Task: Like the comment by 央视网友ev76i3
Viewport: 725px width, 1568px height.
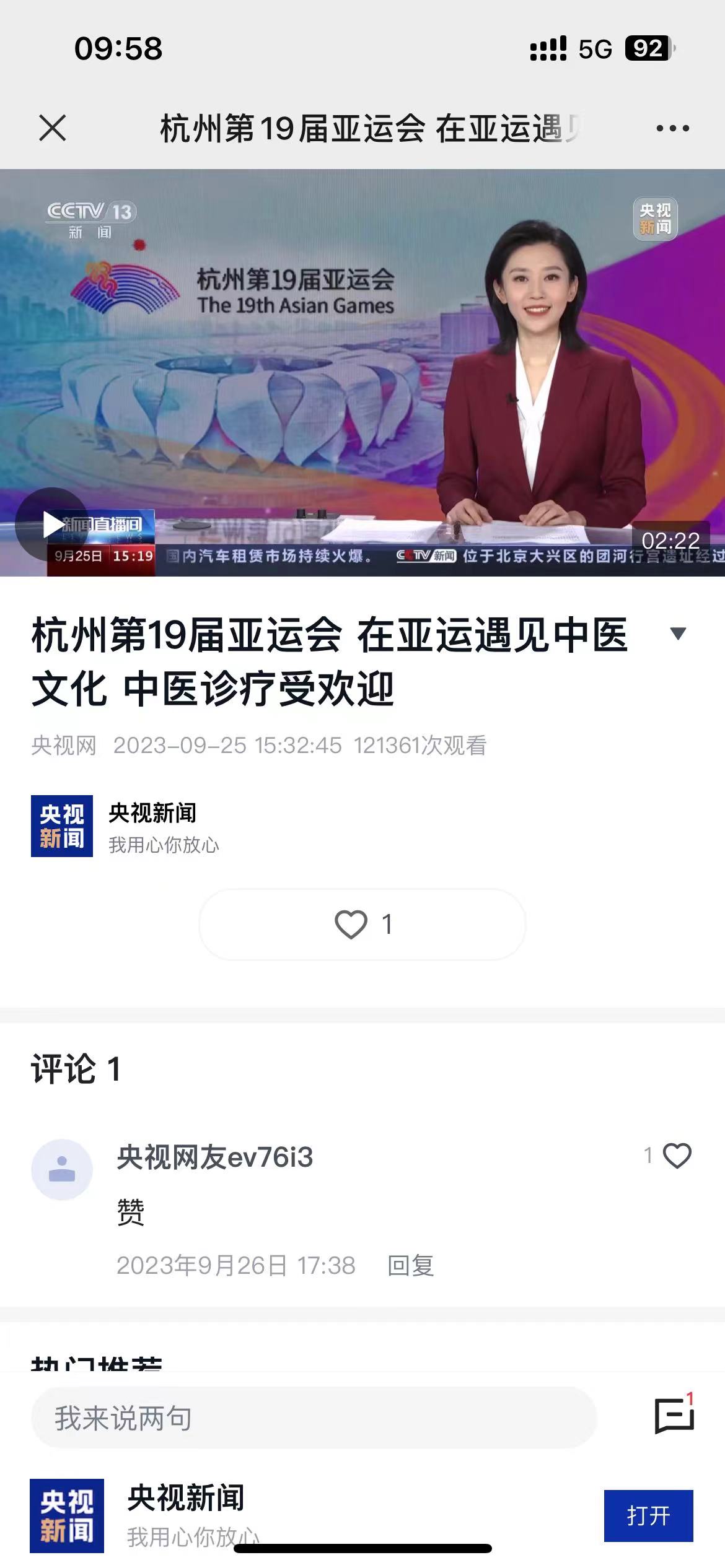Action: pyautogui.click(x=677, y=1156)
